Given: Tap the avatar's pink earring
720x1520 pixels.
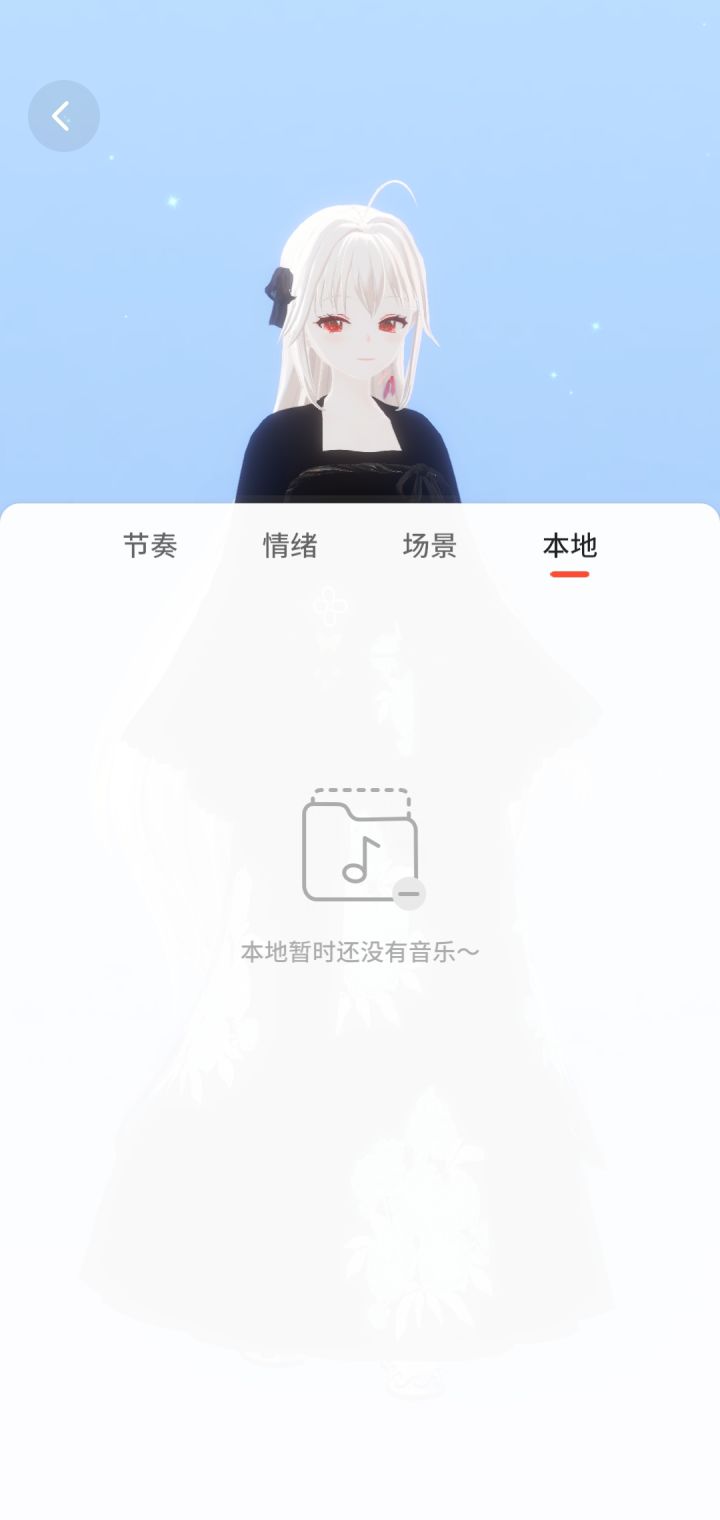Looking at the screenshot, I should tap(391, 385).
